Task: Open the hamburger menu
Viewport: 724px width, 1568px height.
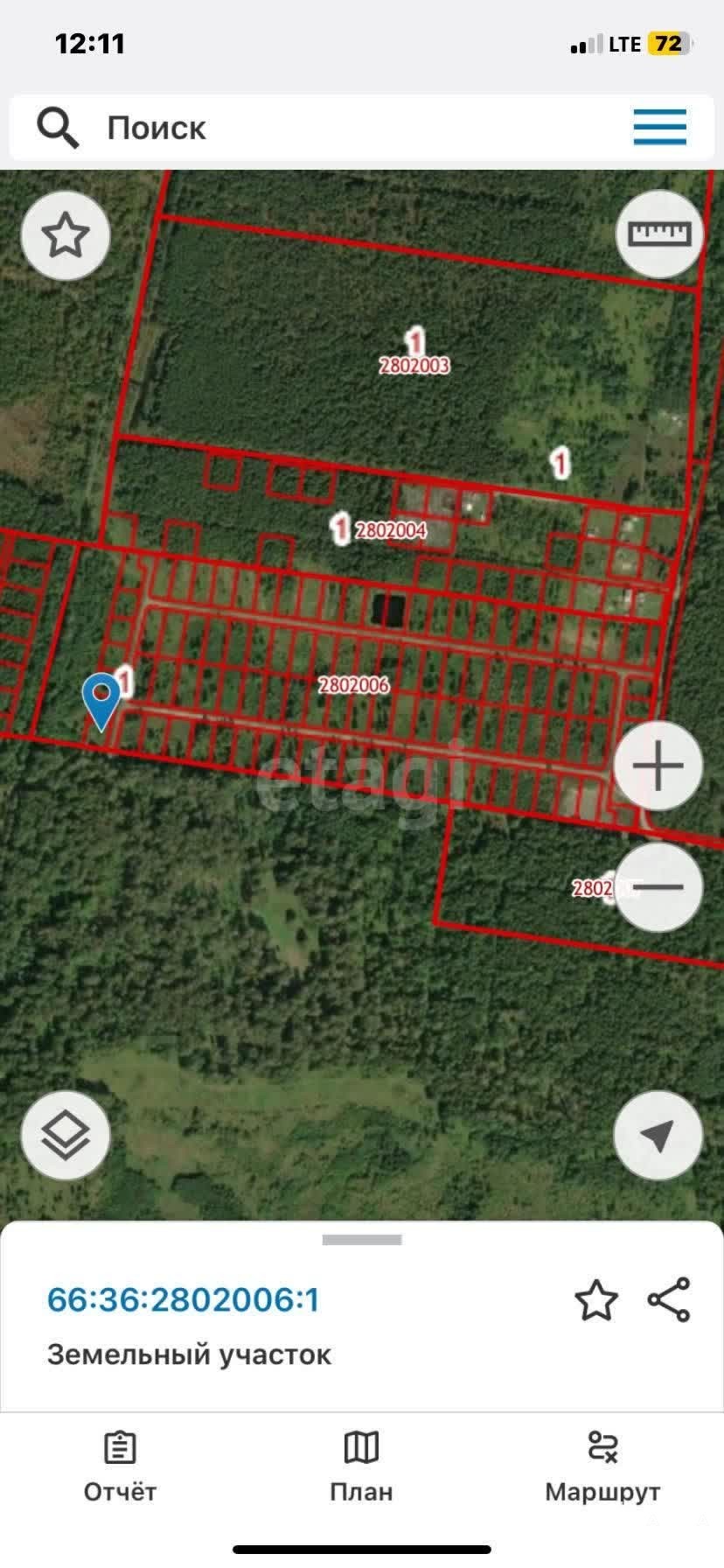Action: coord(659,128)
